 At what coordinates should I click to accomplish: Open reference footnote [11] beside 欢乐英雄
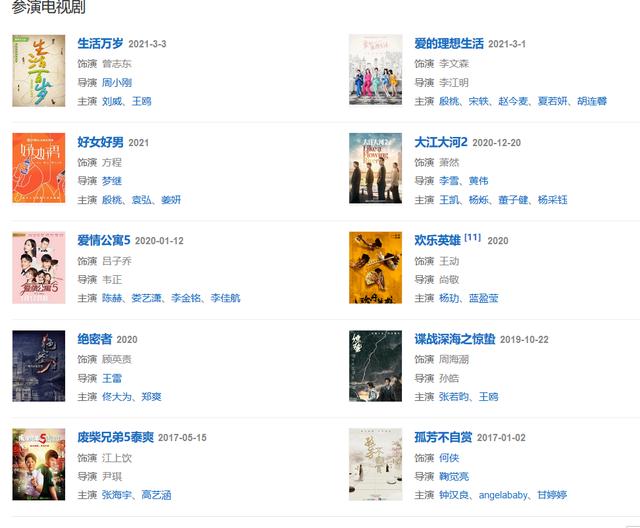point(472,238)
